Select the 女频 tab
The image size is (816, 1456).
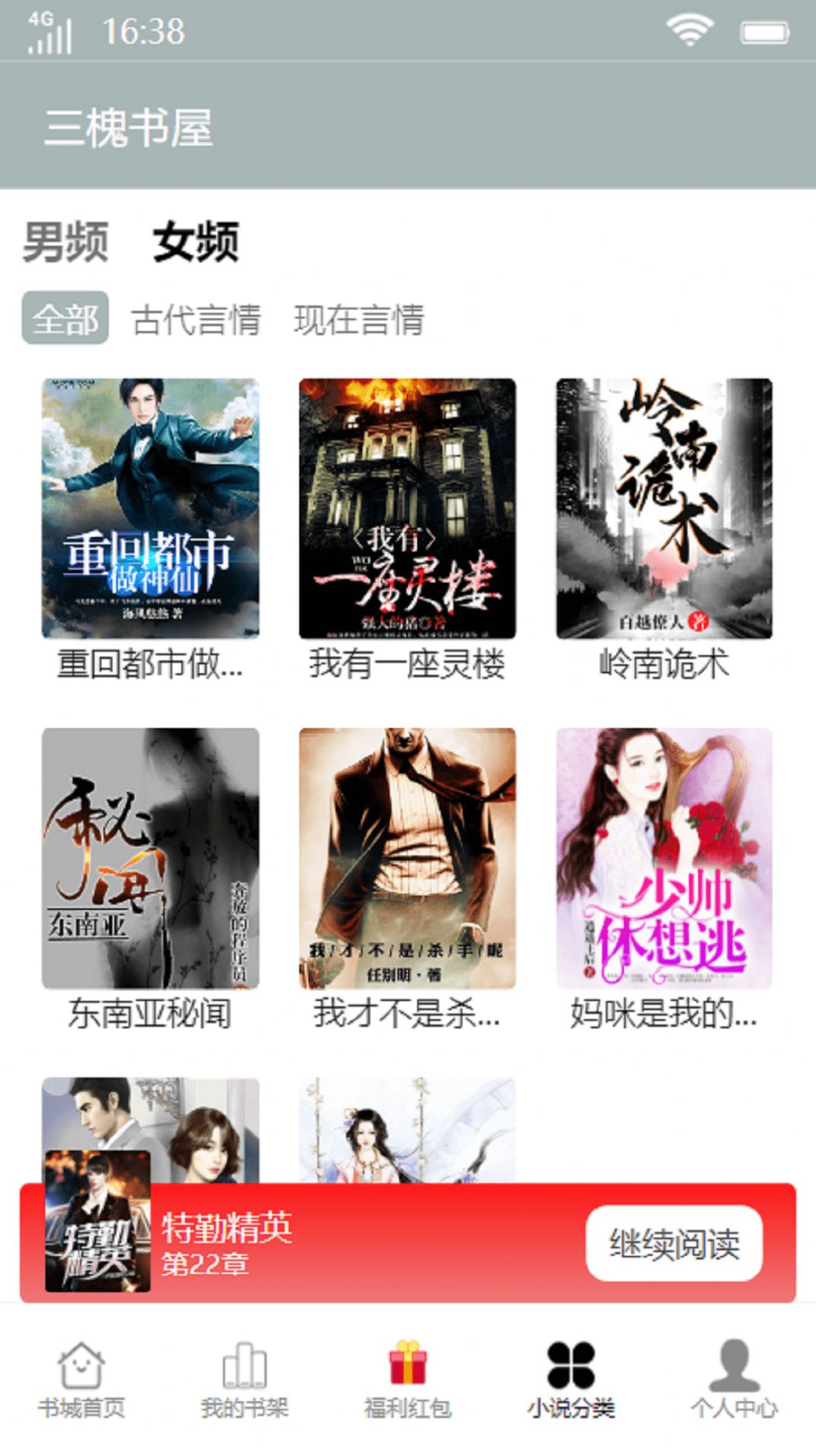[x=196, y=242]
